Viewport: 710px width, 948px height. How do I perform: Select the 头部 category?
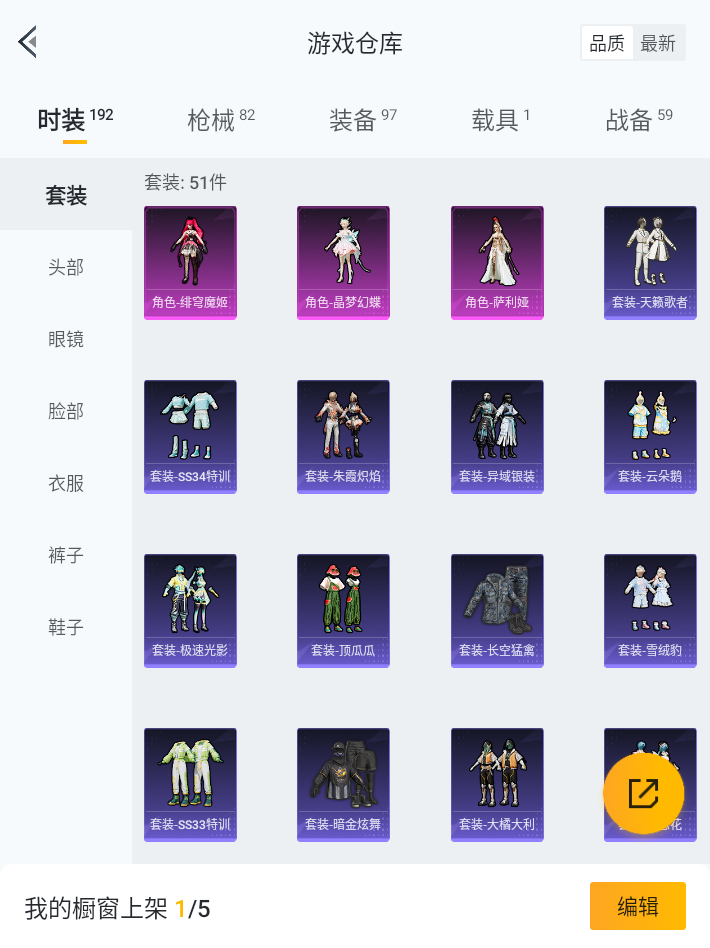coord(66,267)
